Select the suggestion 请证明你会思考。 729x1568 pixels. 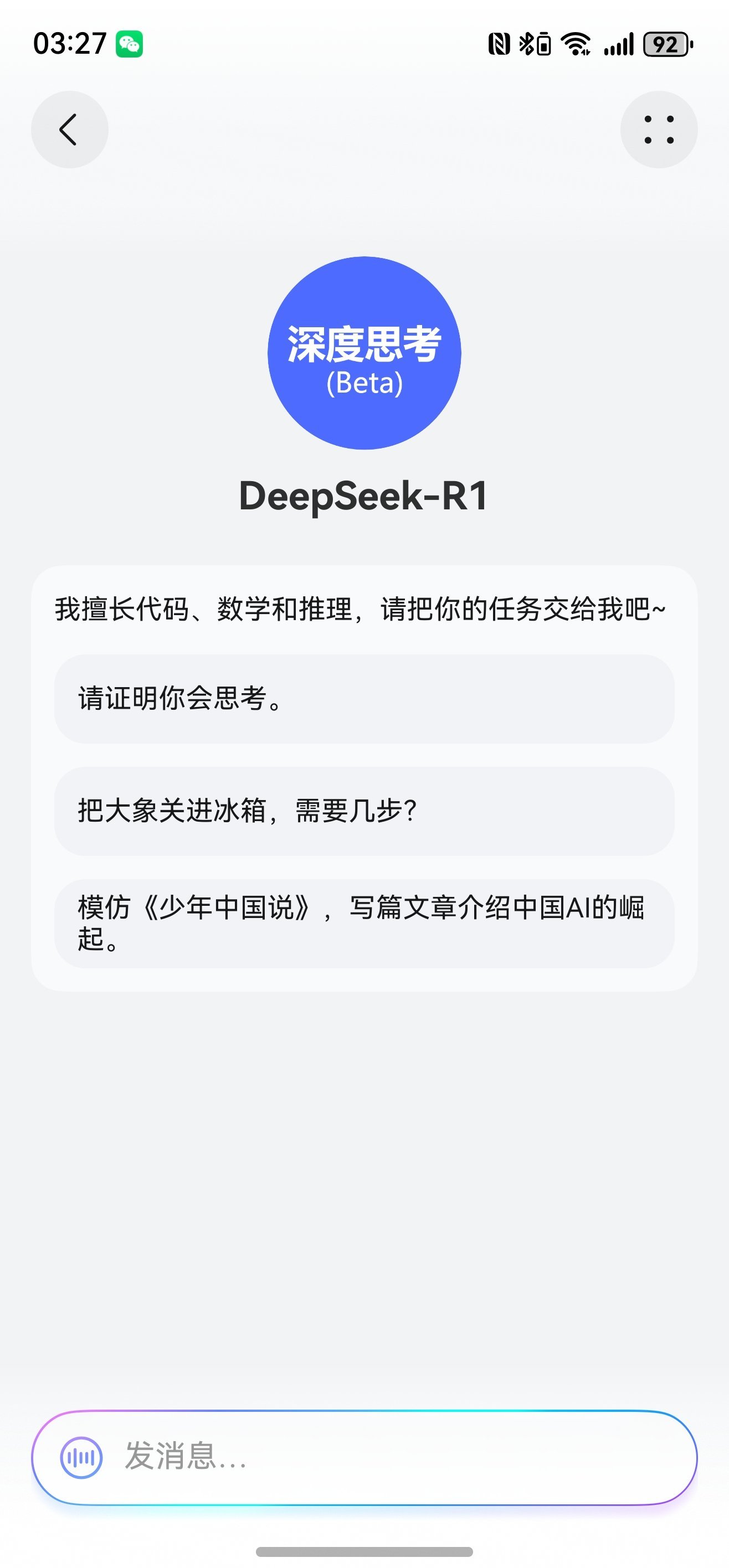364,699
